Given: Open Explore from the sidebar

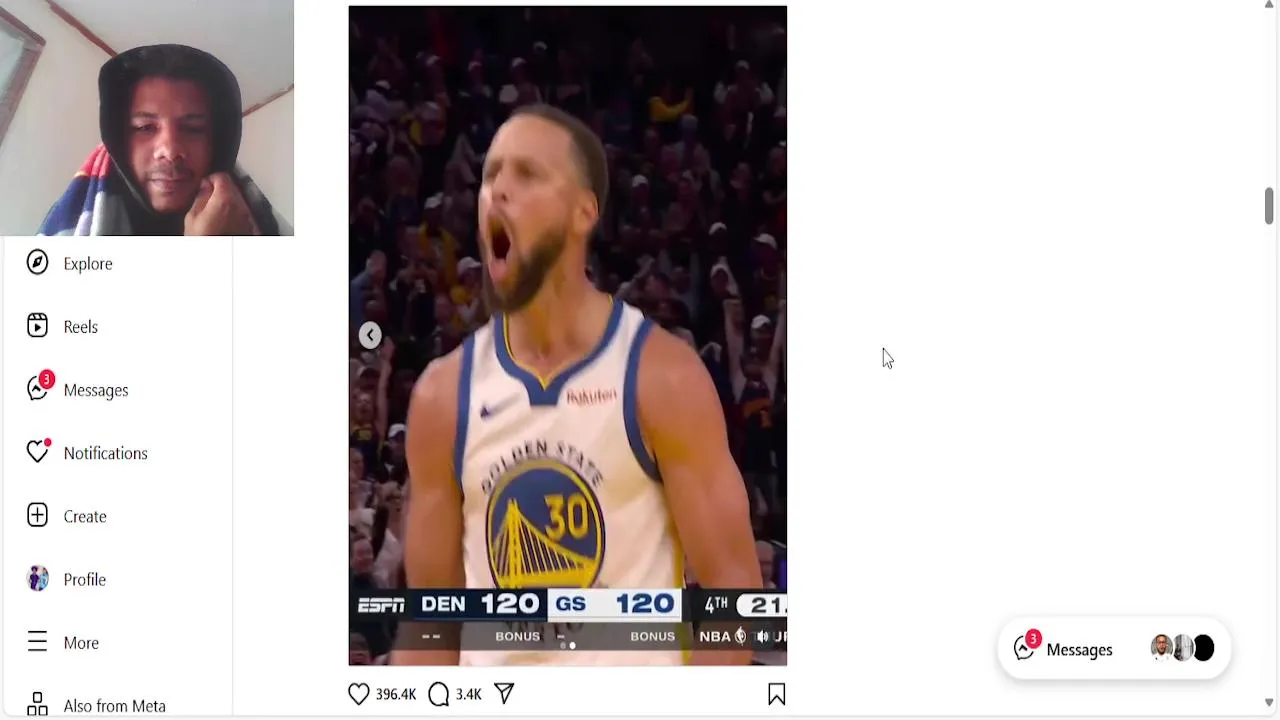Looking at the screenshot, I should [87, 264].
